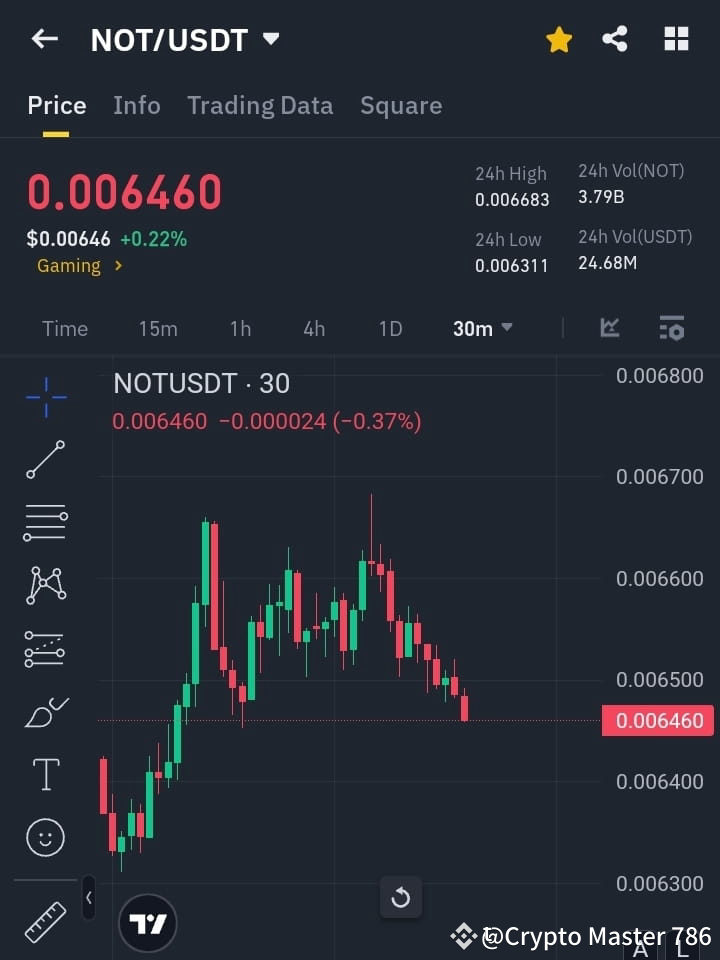This screenshot has width=720, height=960.
Task: Select the crosshair cursor tool
Action: [x=45, y=397]
